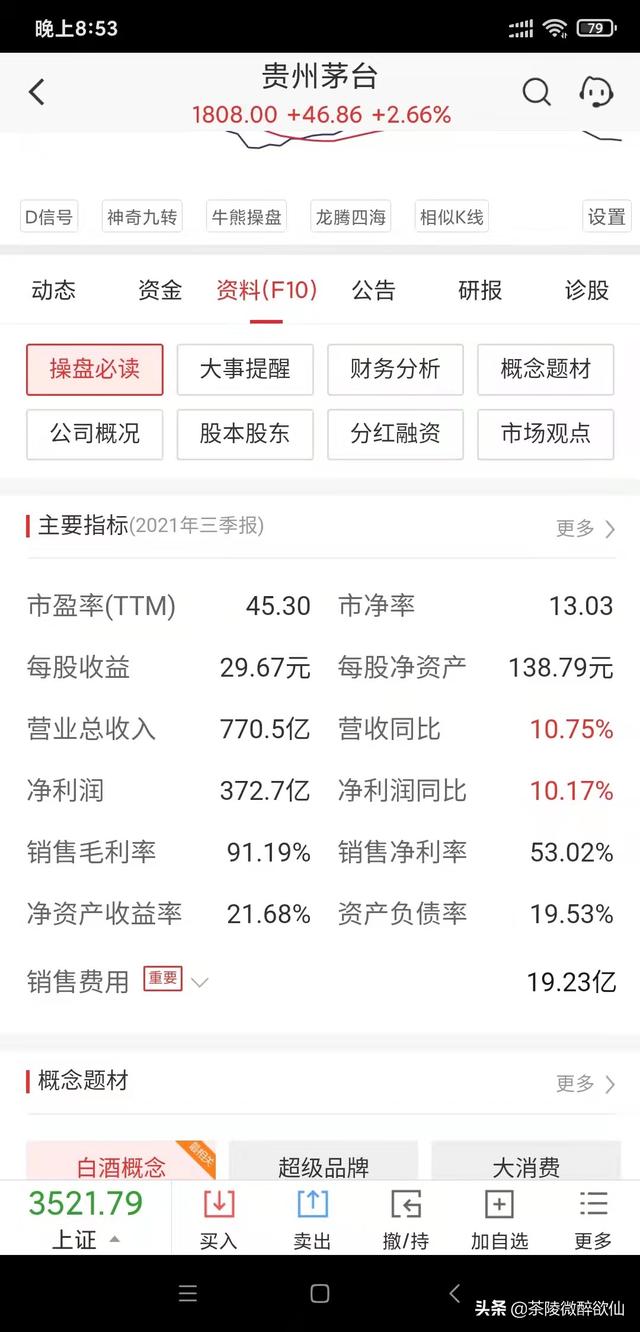Open the 股本股东 section
This screenshot has height=1332, width=640.
245,433
